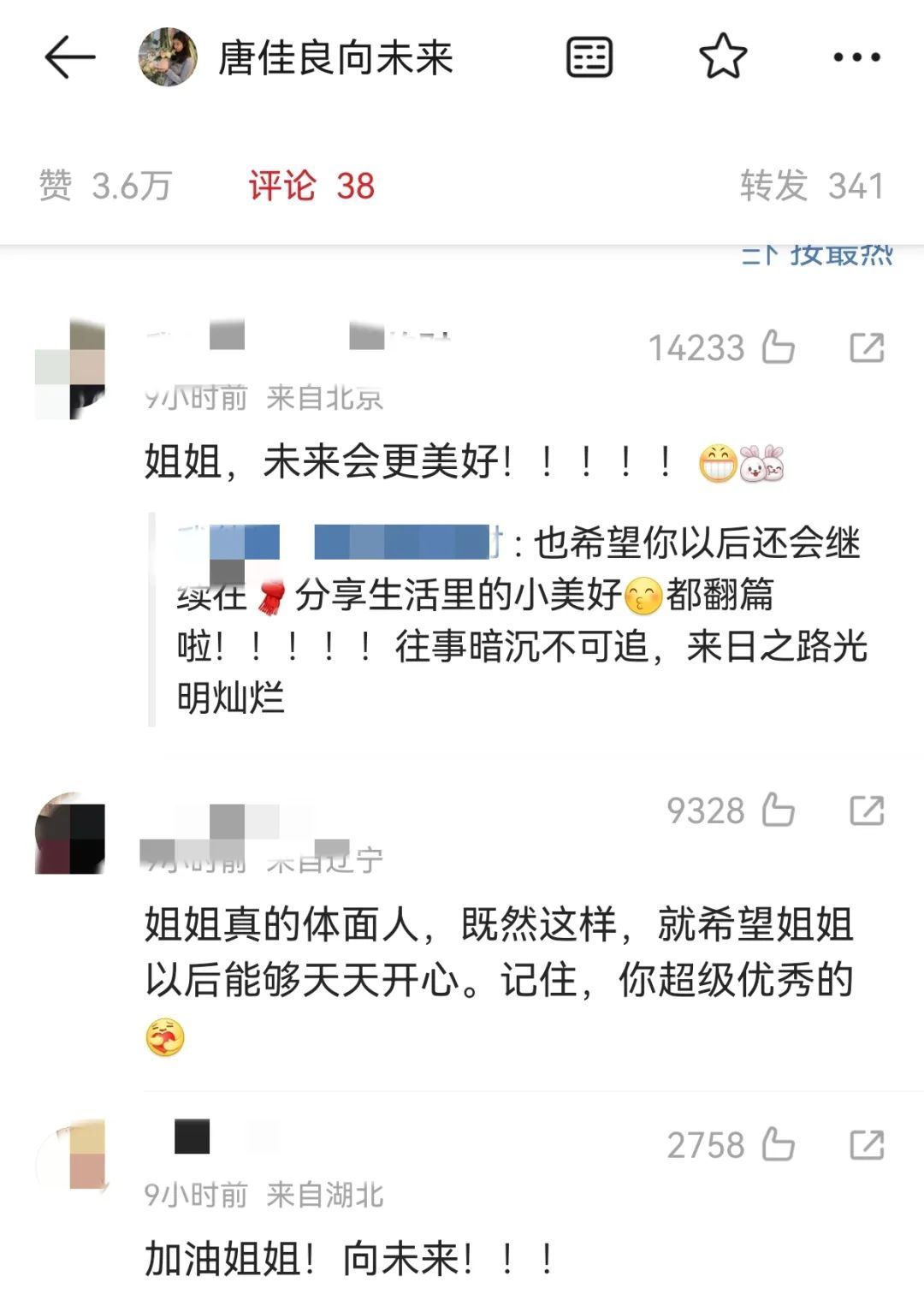Go back with the arrow icon
Screen dimensions: 924x1312
point(69,58)
